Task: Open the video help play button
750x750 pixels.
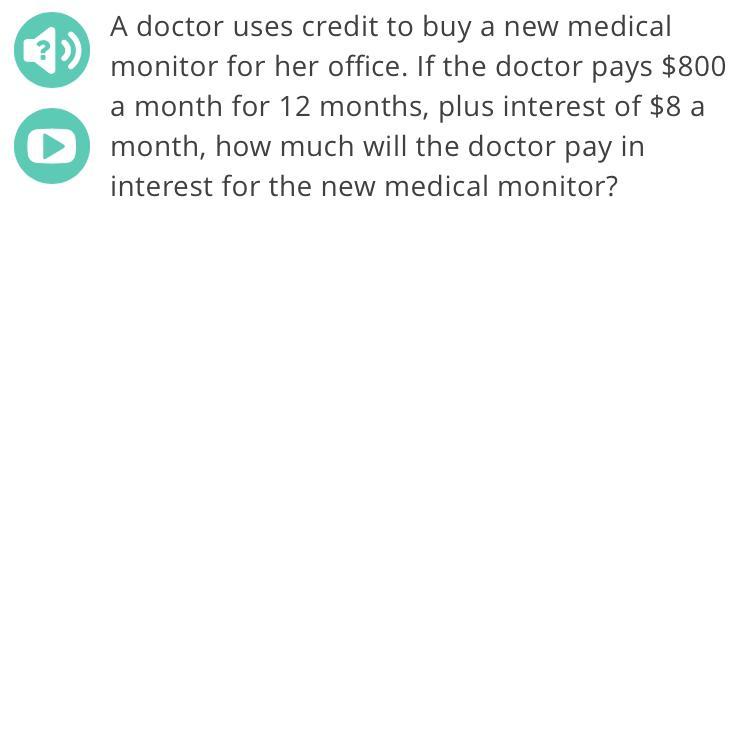Action: [x=52, y=146]
